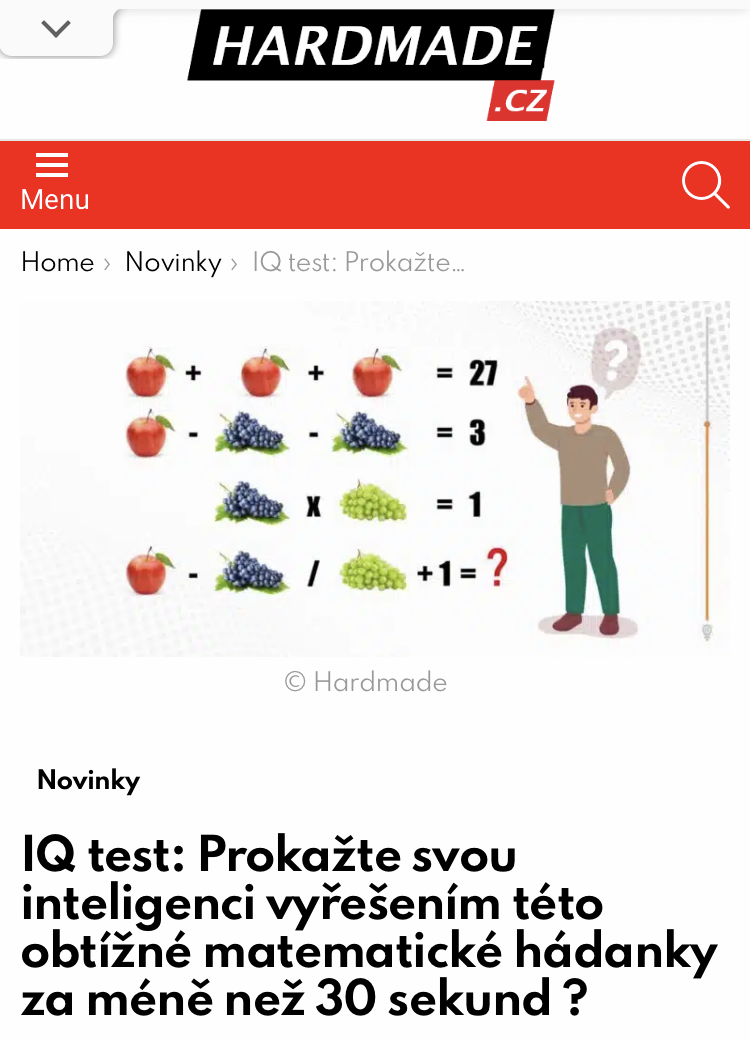
Task: Open the Novinky category tag
Action: (x=88, y=780)
